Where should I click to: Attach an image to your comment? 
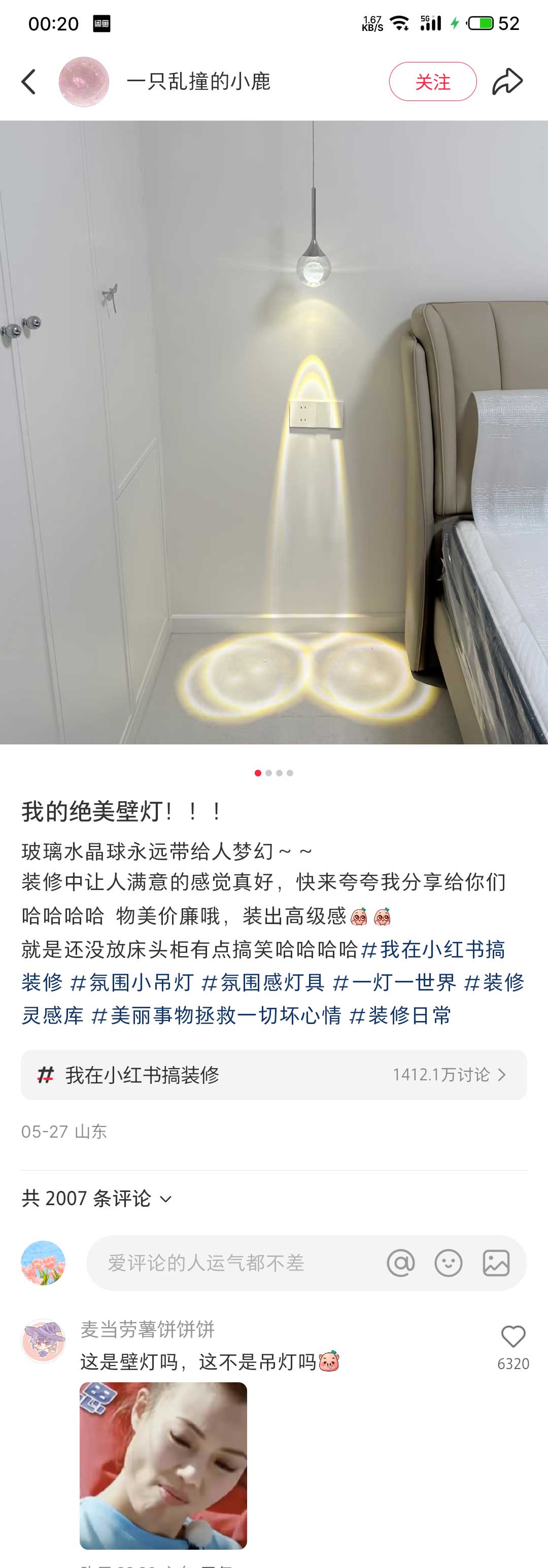(x=496, y=1263)
